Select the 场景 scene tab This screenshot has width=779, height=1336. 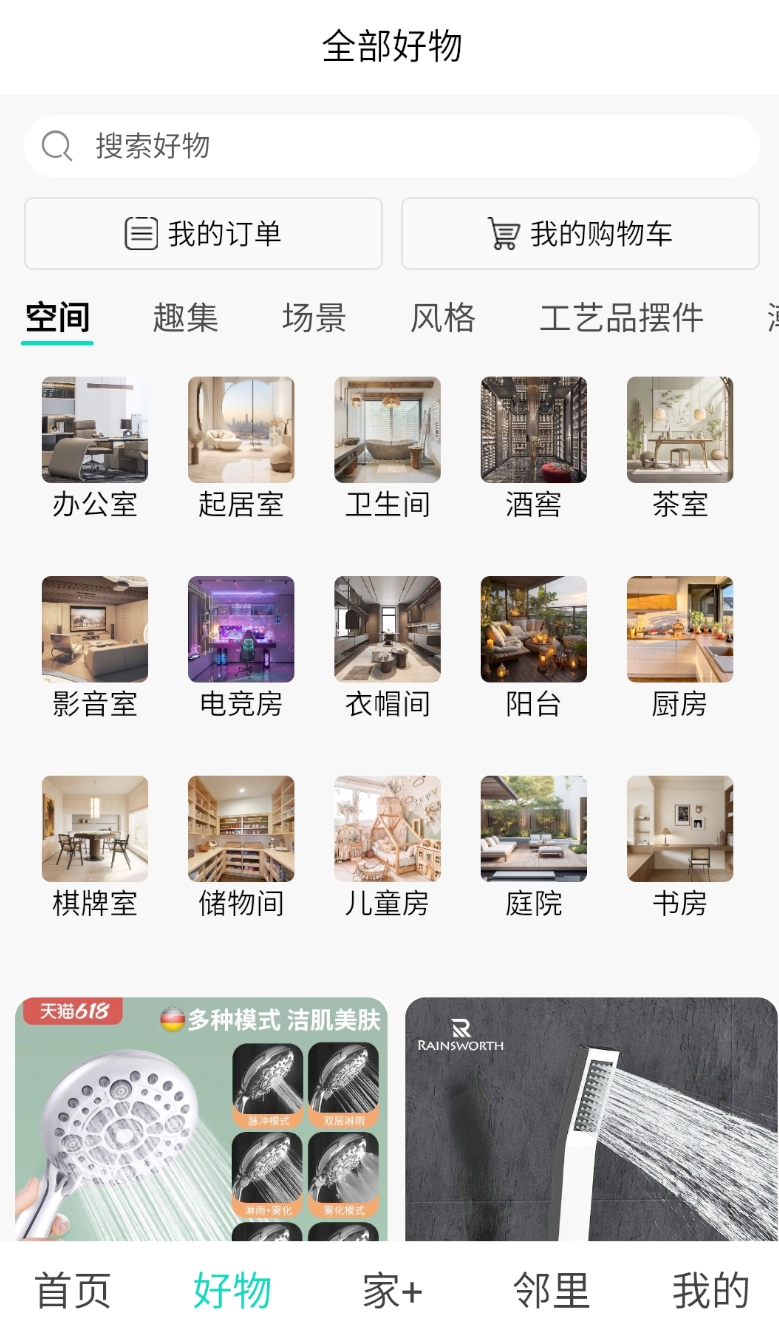[x=313, y=317]
